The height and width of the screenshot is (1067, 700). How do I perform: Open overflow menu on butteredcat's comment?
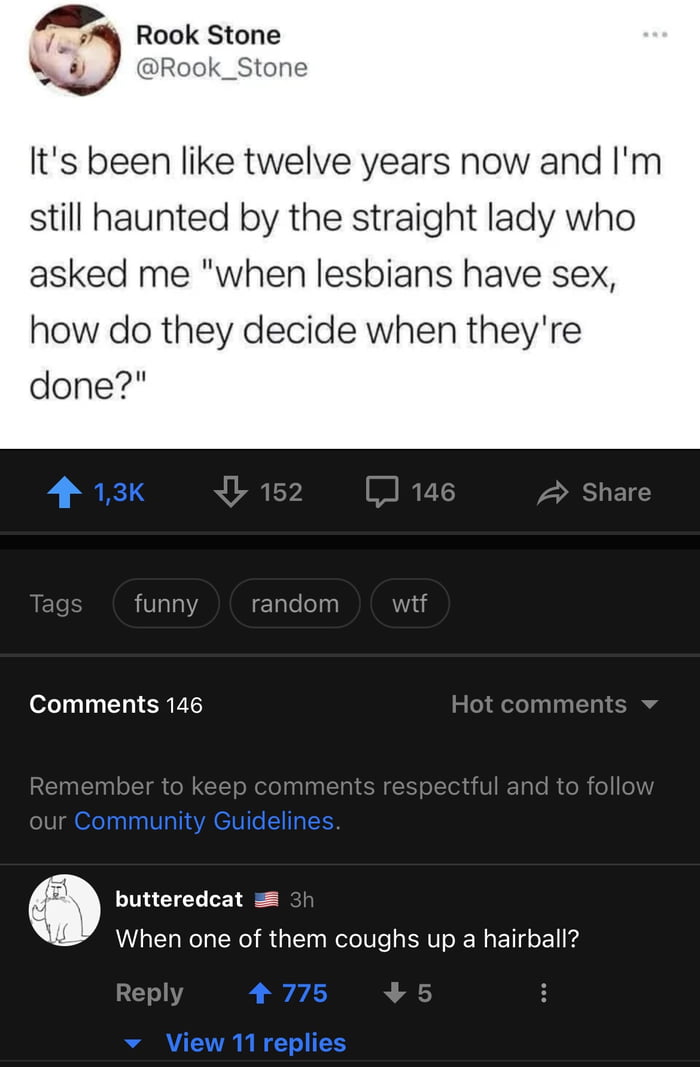click(x=543, y=993)
